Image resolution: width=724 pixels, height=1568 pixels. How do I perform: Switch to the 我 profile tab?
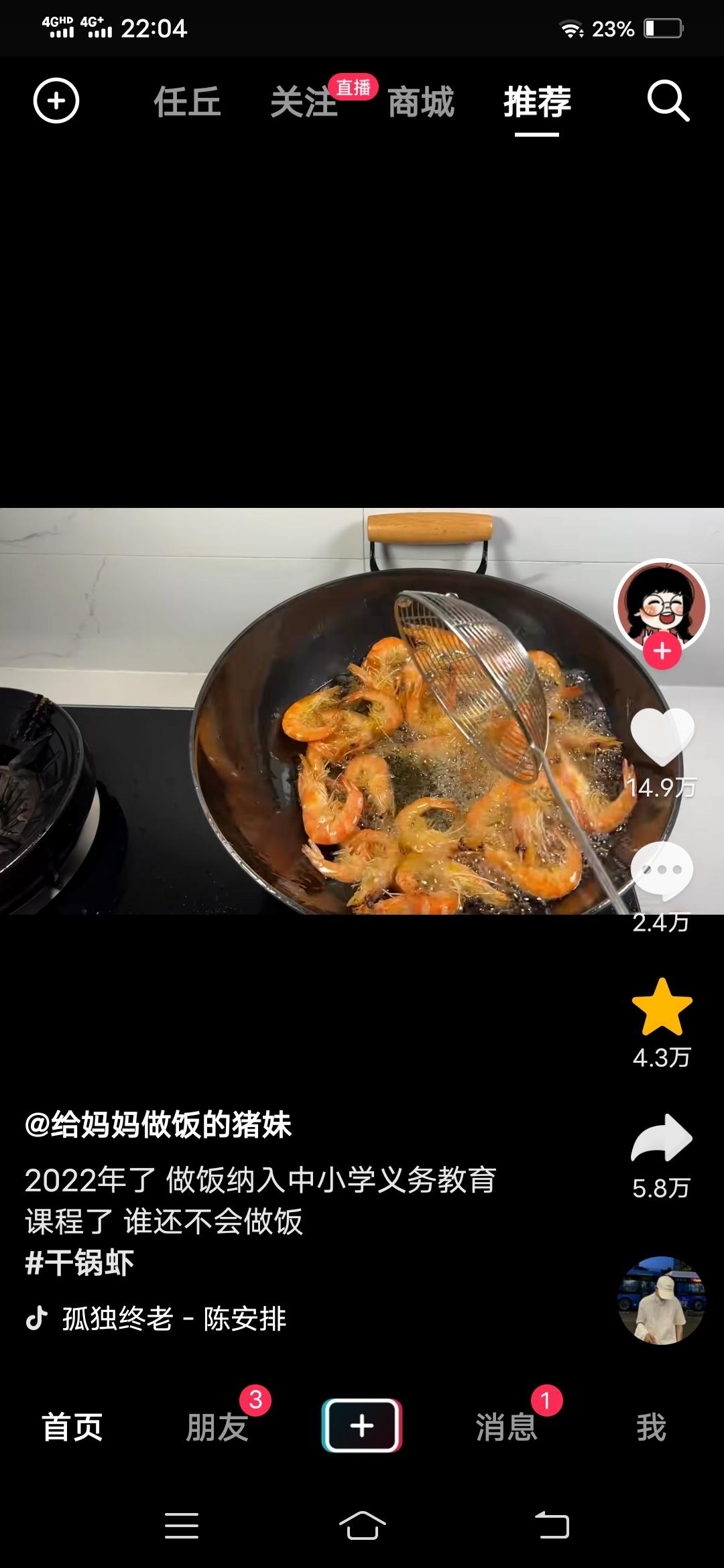click(652, 1427)
